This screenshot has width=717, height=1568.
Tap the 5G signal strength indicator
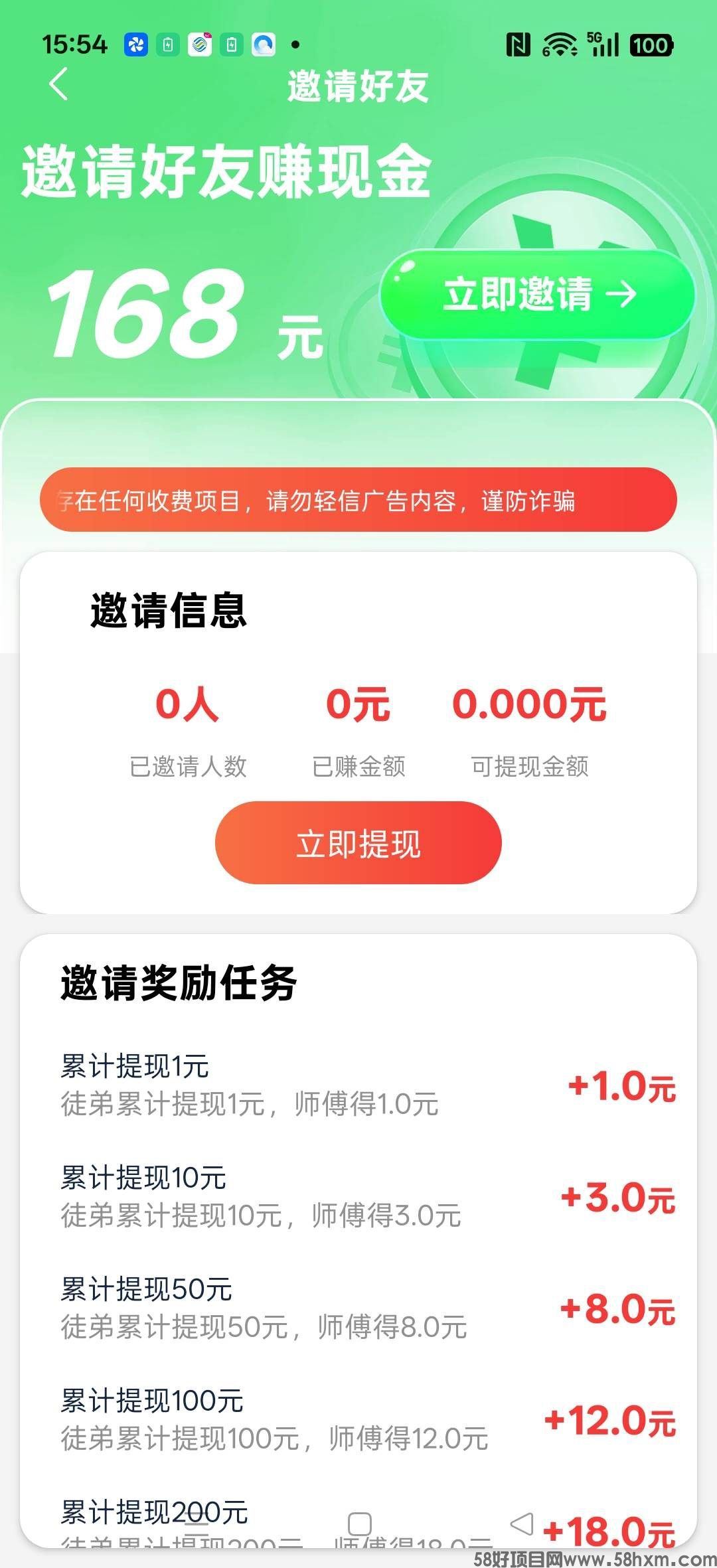[604, 44]
